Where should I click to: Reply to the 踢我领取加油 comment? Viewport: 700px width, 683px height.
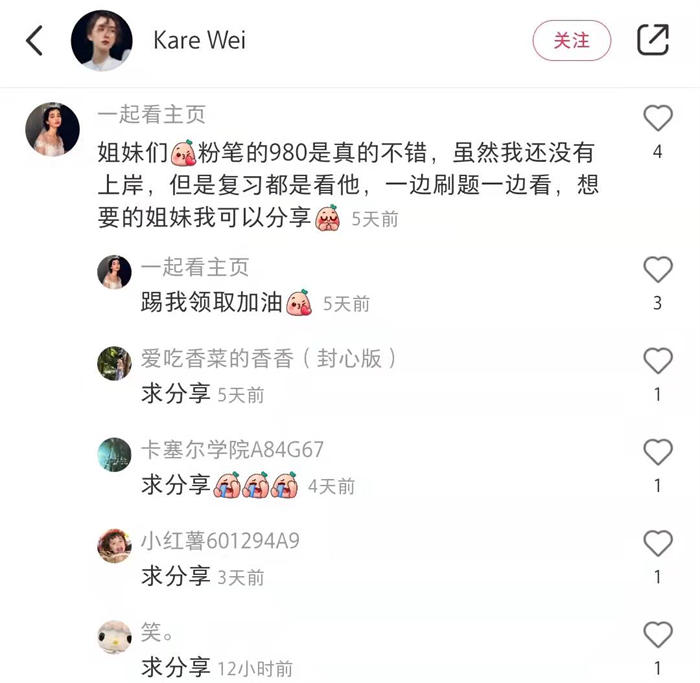[x=212, y=303]
